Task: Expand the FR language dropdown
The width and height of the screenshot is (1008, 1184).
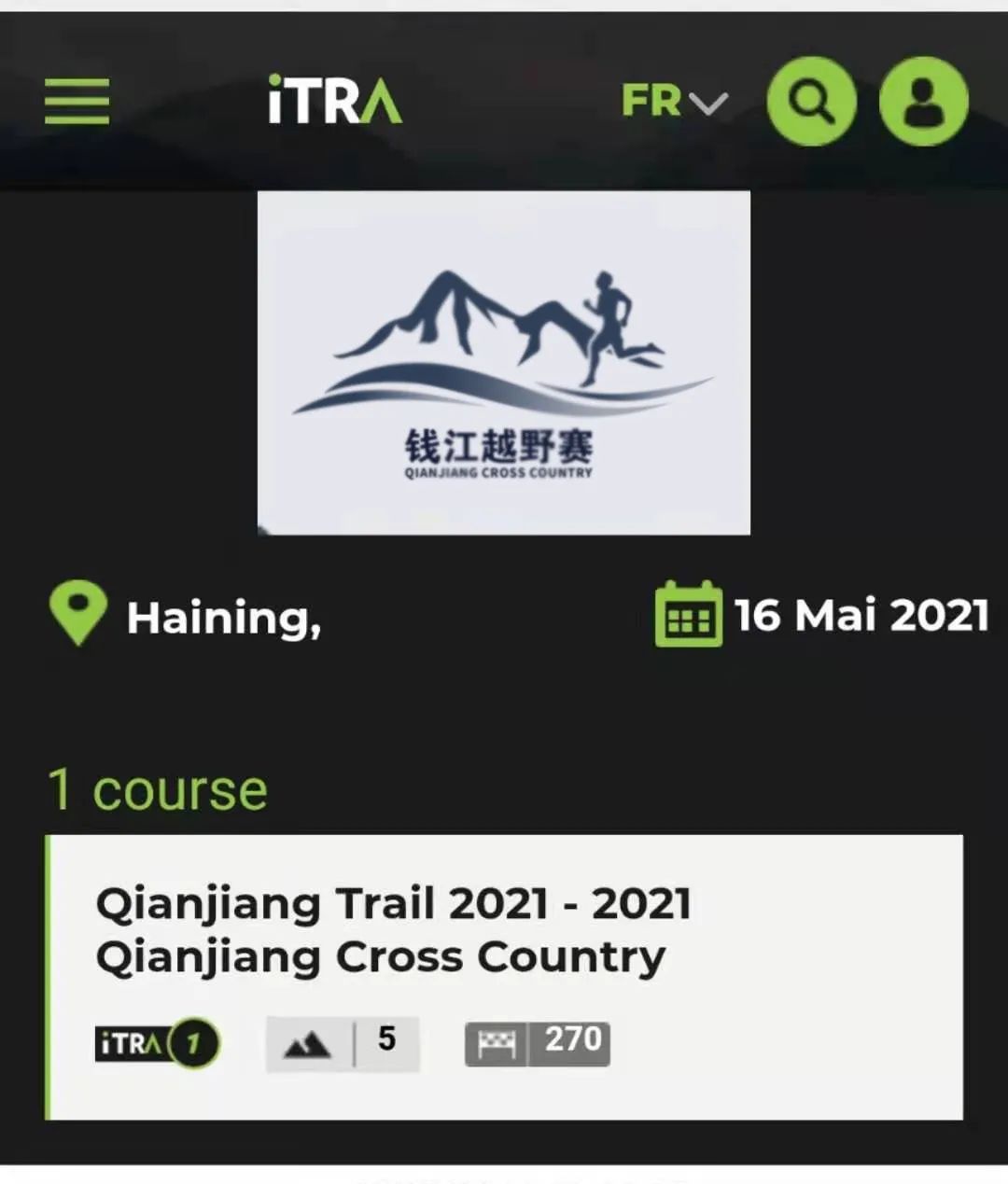Action: pyautogui.click(x=674, y=101)
